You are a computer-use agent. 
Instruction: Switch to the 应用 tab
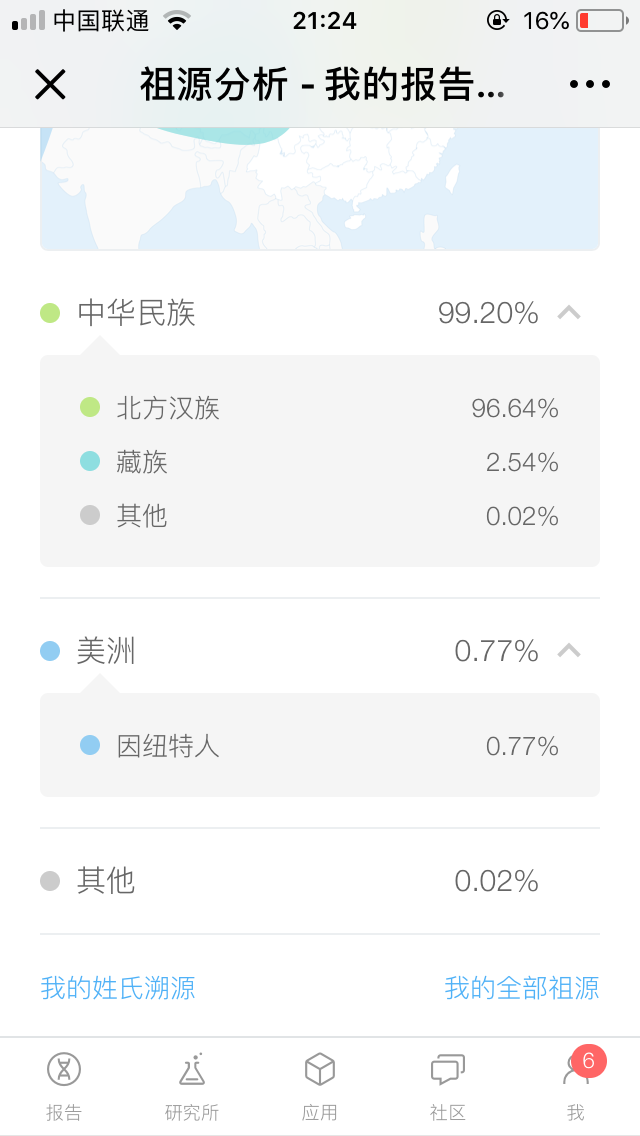tap(320, 1087)
